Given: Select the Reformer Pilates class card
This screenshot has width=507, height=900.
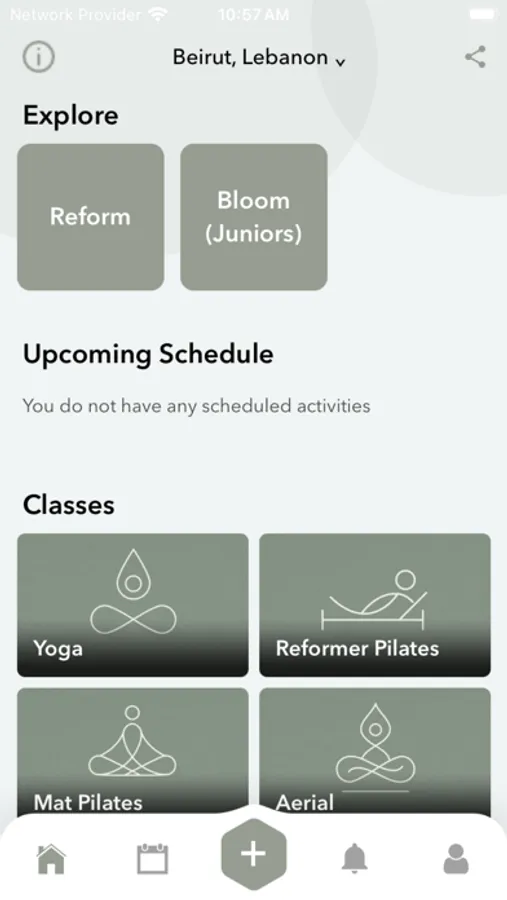Looking at the screenshot, I should [375, 605].
